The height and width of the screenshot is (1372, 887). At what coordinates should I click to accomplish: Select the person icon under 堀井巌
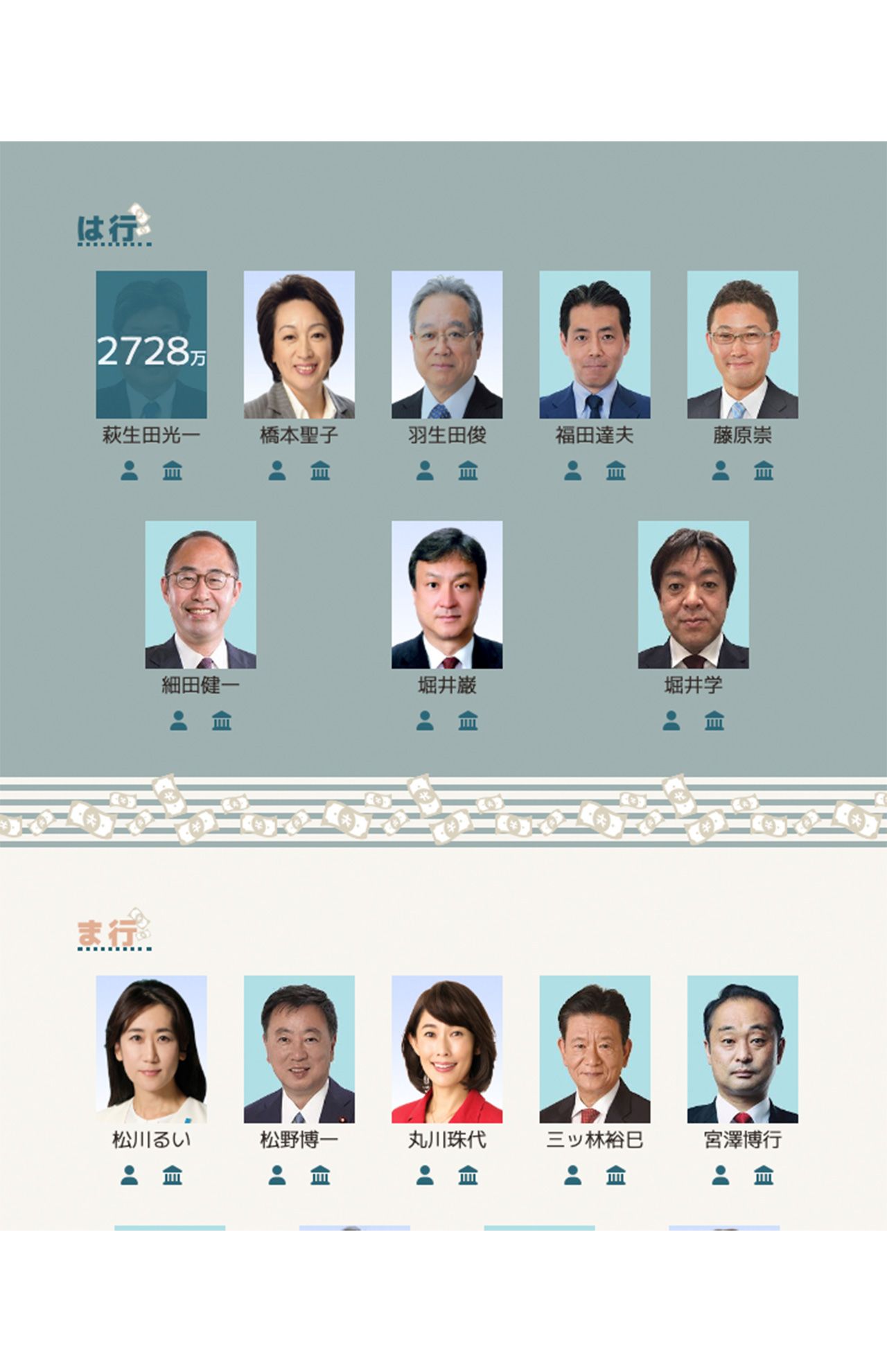click(x=423, y=721)
